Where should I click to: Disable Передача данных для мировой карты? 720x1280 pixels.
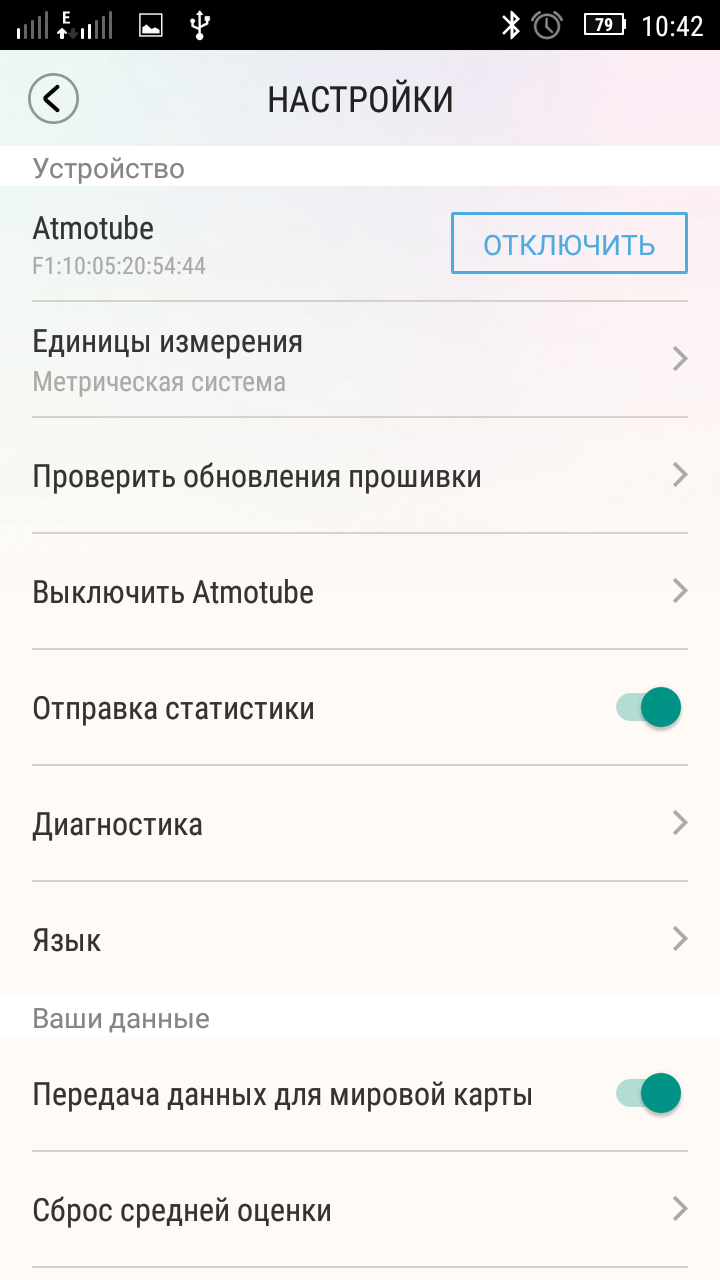648,1094
